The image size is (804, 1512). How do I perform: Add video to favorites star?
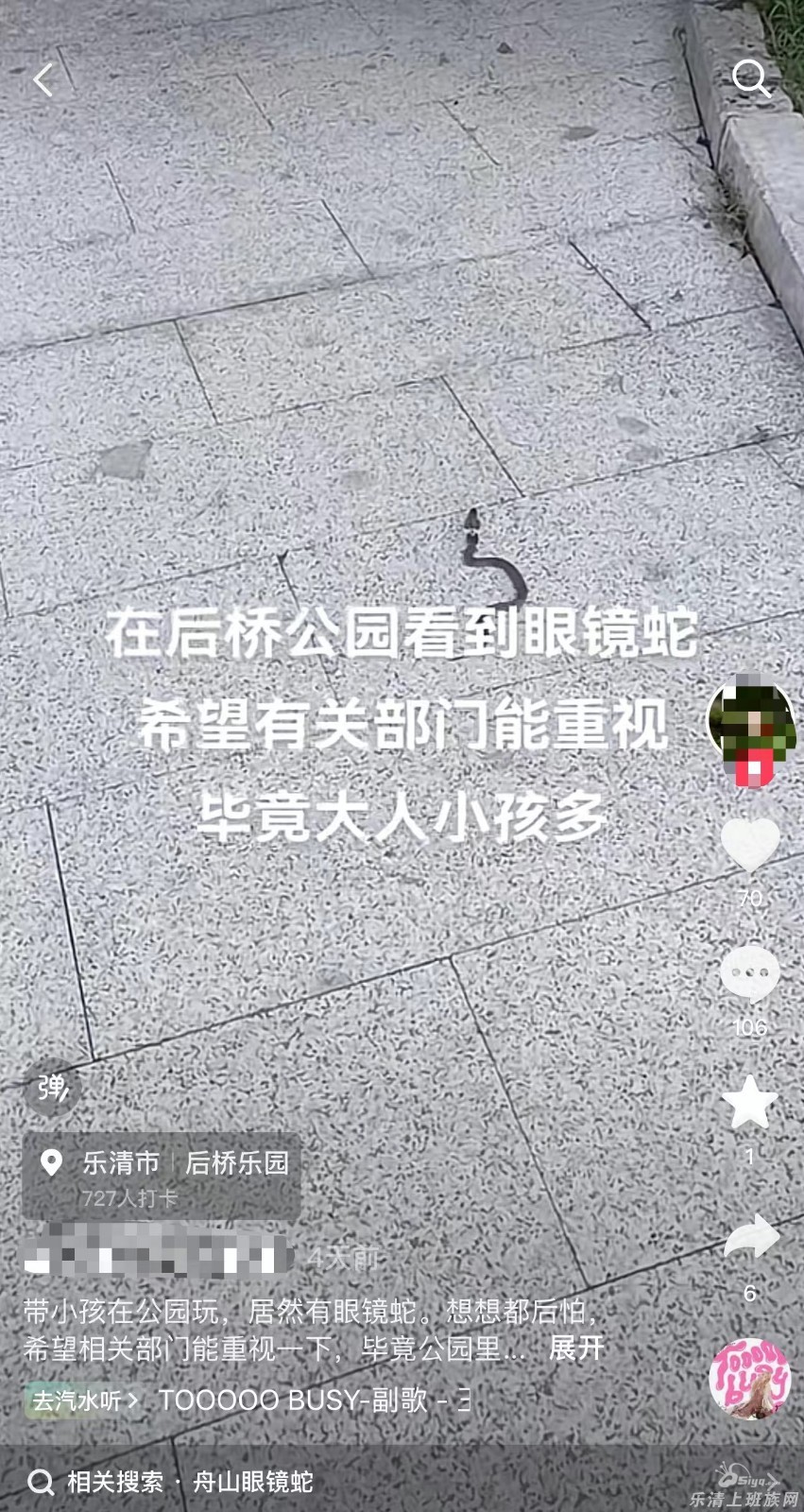749,1103
